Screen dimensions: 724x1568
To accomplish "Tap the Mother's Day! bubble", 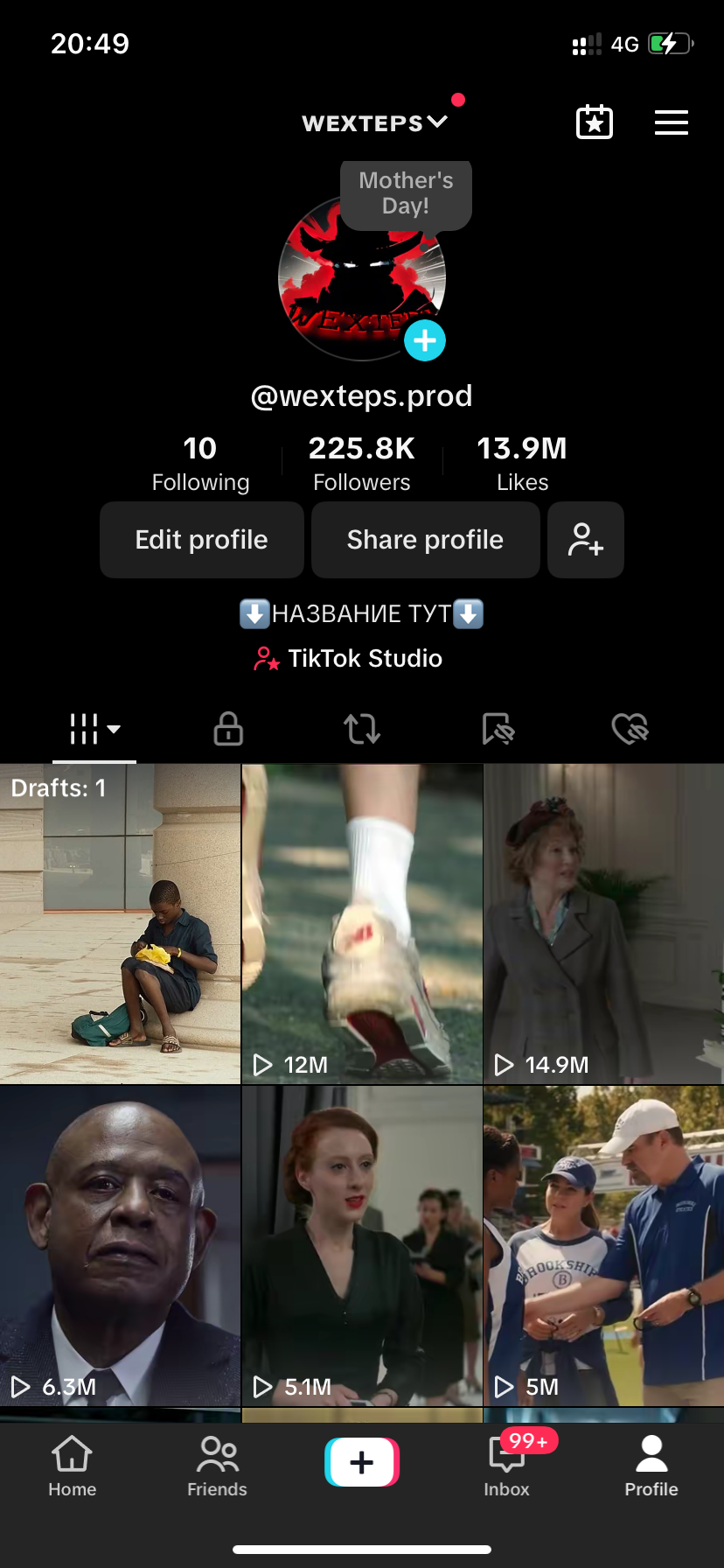I will click(x=406, y=194).
